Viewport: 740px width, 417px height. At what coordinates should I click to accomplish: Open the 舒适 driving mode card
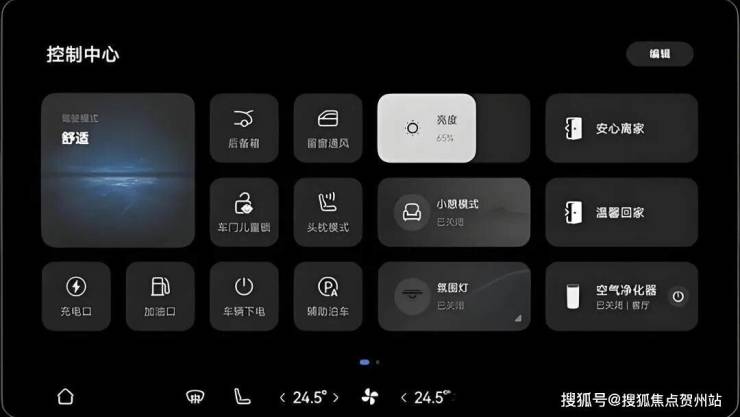[118, 170]
